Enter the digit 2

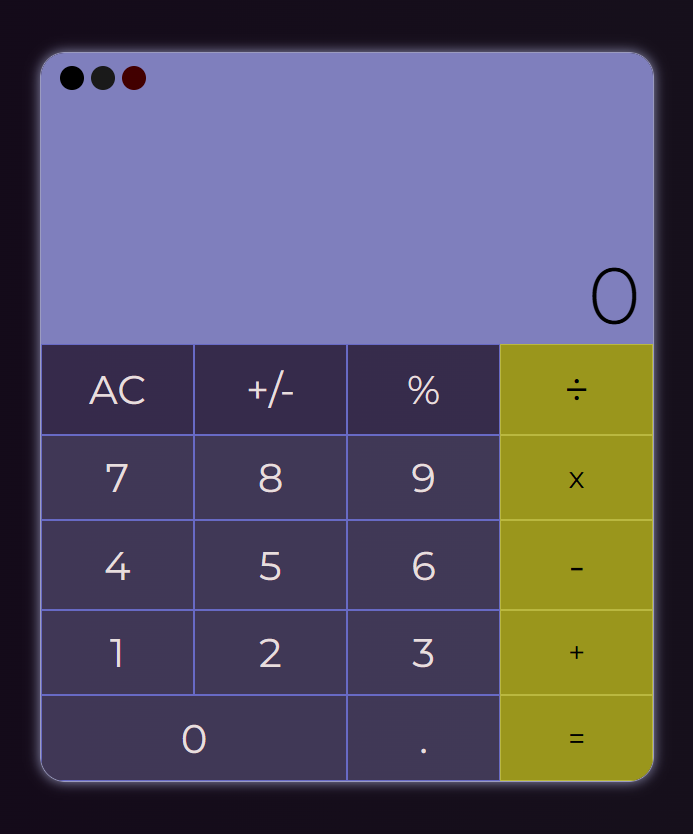tap(270, 653)
